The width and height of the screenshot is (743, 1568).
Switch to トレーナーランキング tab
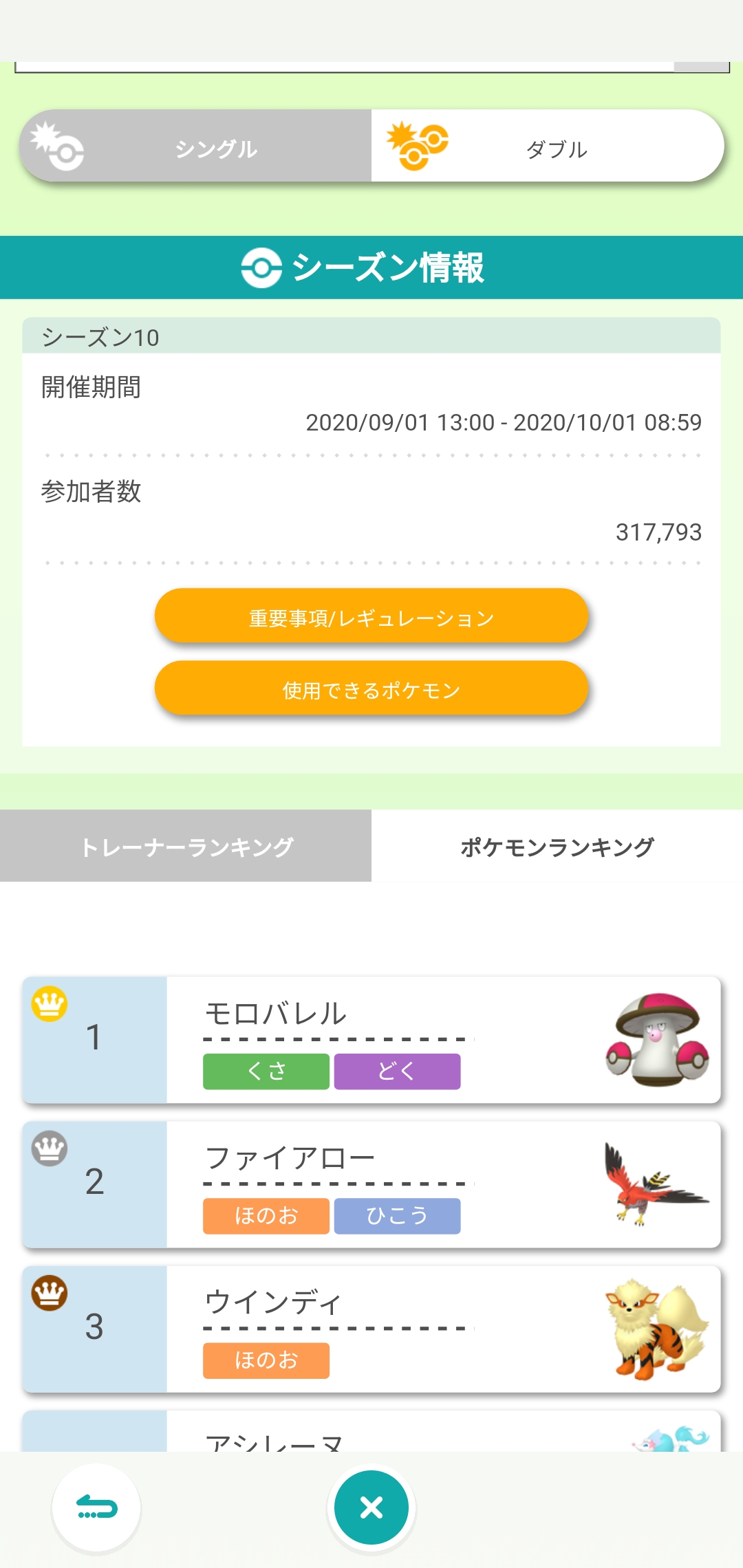186,846
